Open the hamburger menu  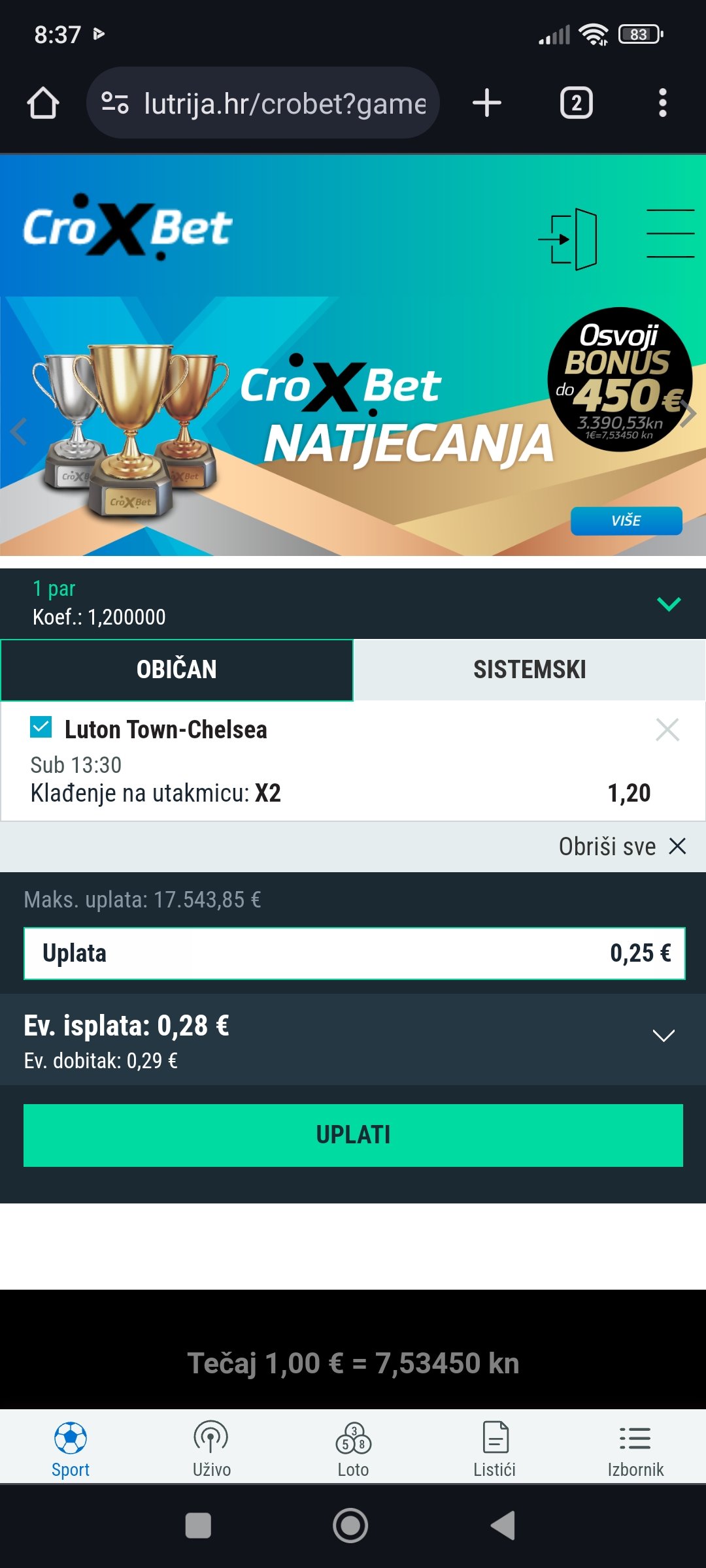pos(670,234)
